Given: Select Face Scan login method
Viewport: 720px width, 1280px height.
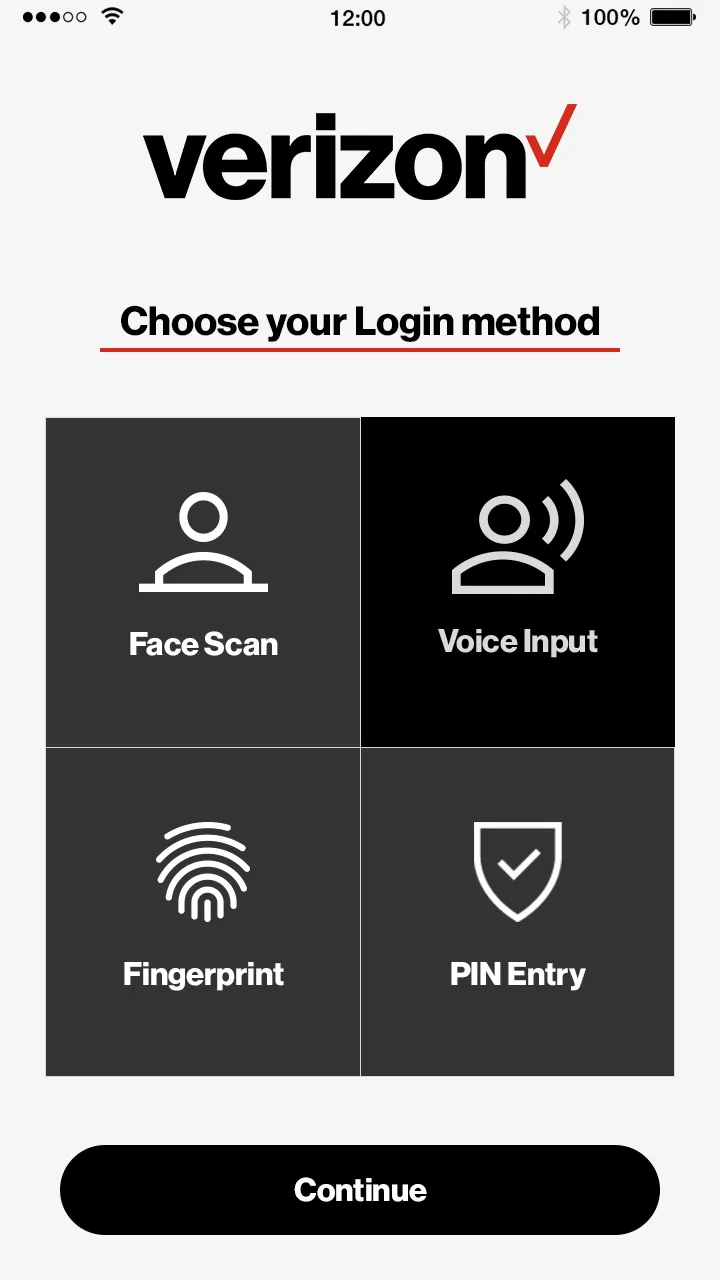Looking at the screenshot, I should coord(203,582).
